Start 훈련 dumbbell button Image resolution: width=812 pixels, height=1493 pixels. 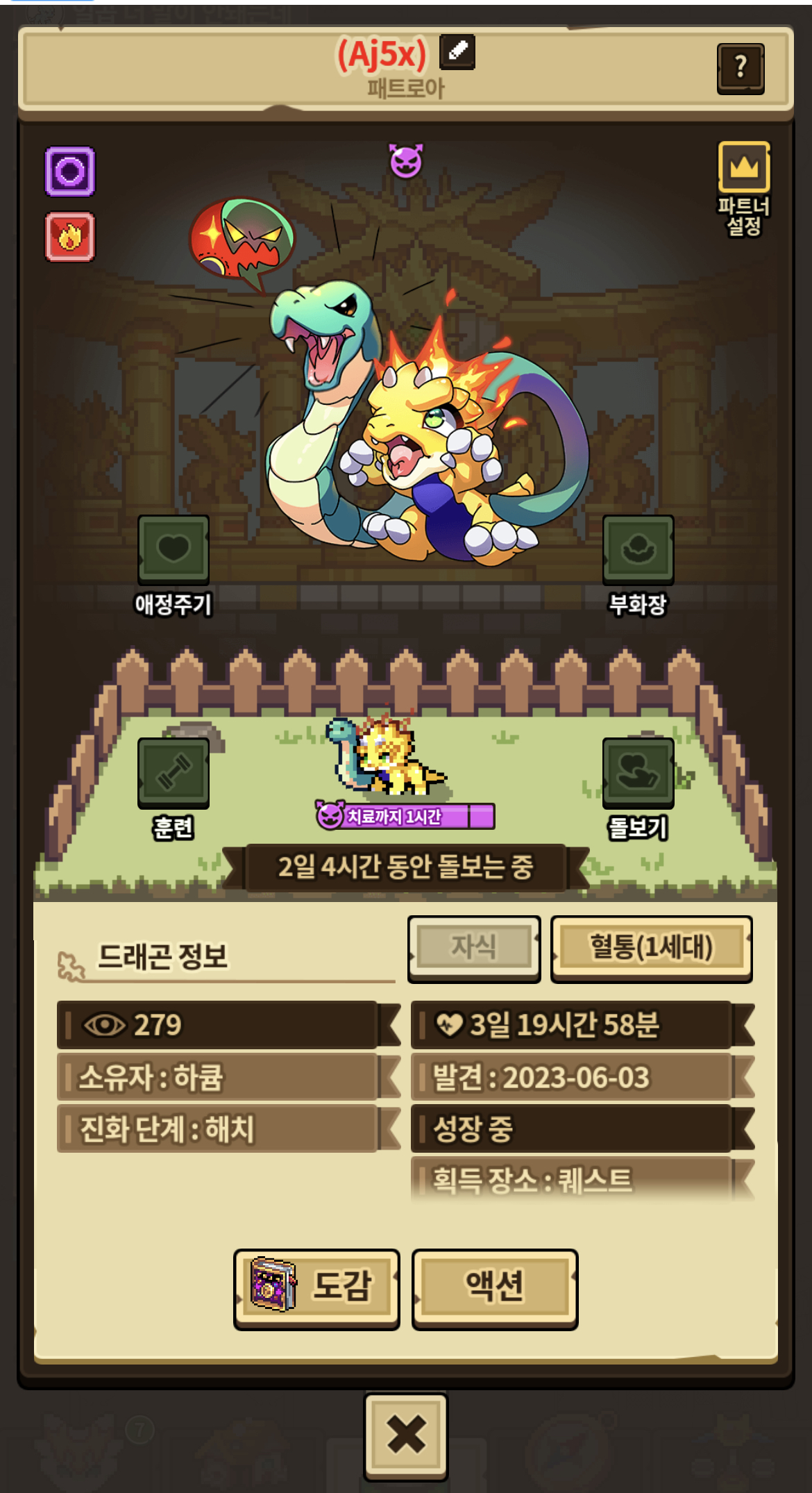(x=174, y=773)
